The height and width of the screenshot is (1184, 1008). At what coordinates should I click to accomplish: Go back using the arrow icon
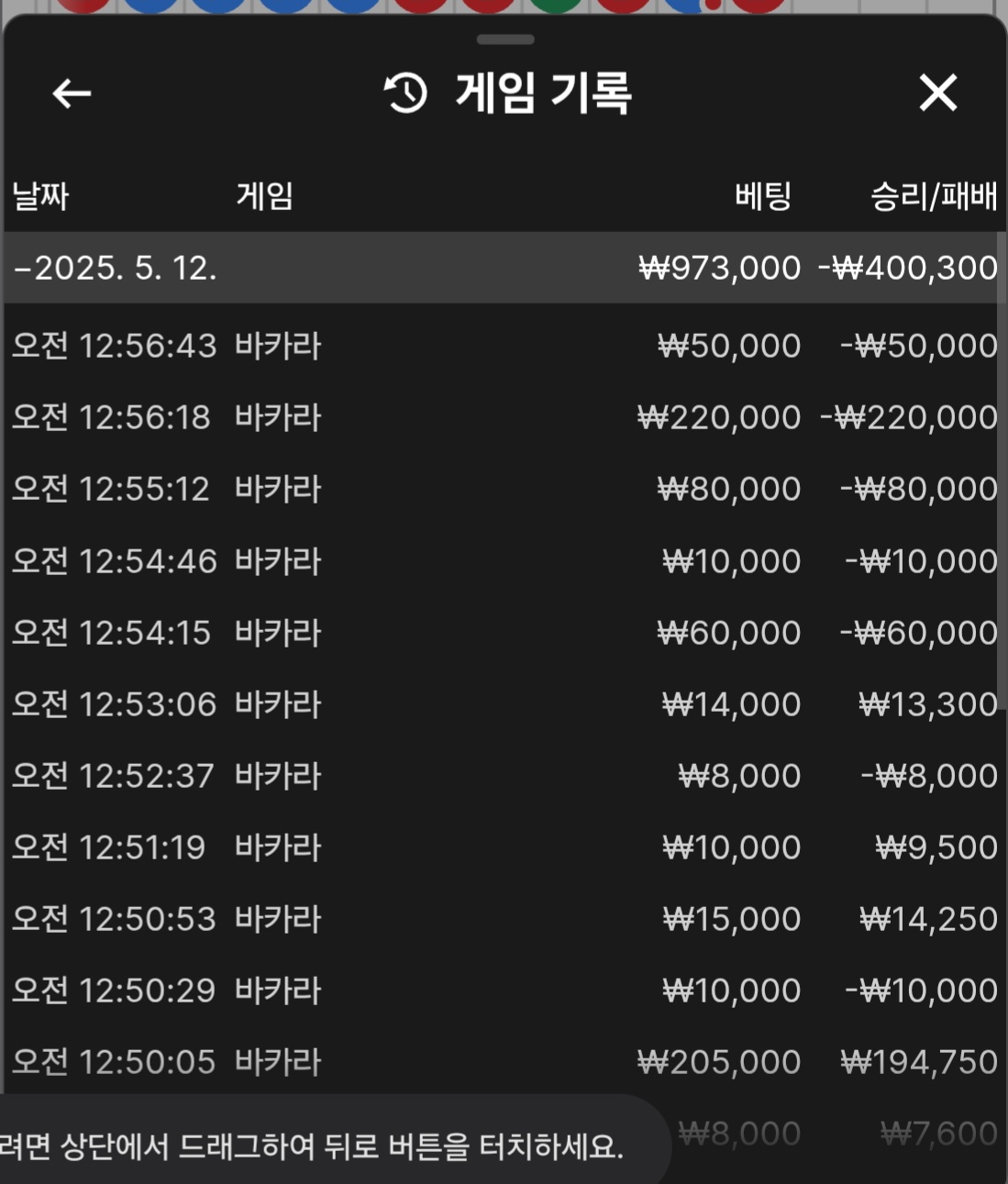click(72, 93)
